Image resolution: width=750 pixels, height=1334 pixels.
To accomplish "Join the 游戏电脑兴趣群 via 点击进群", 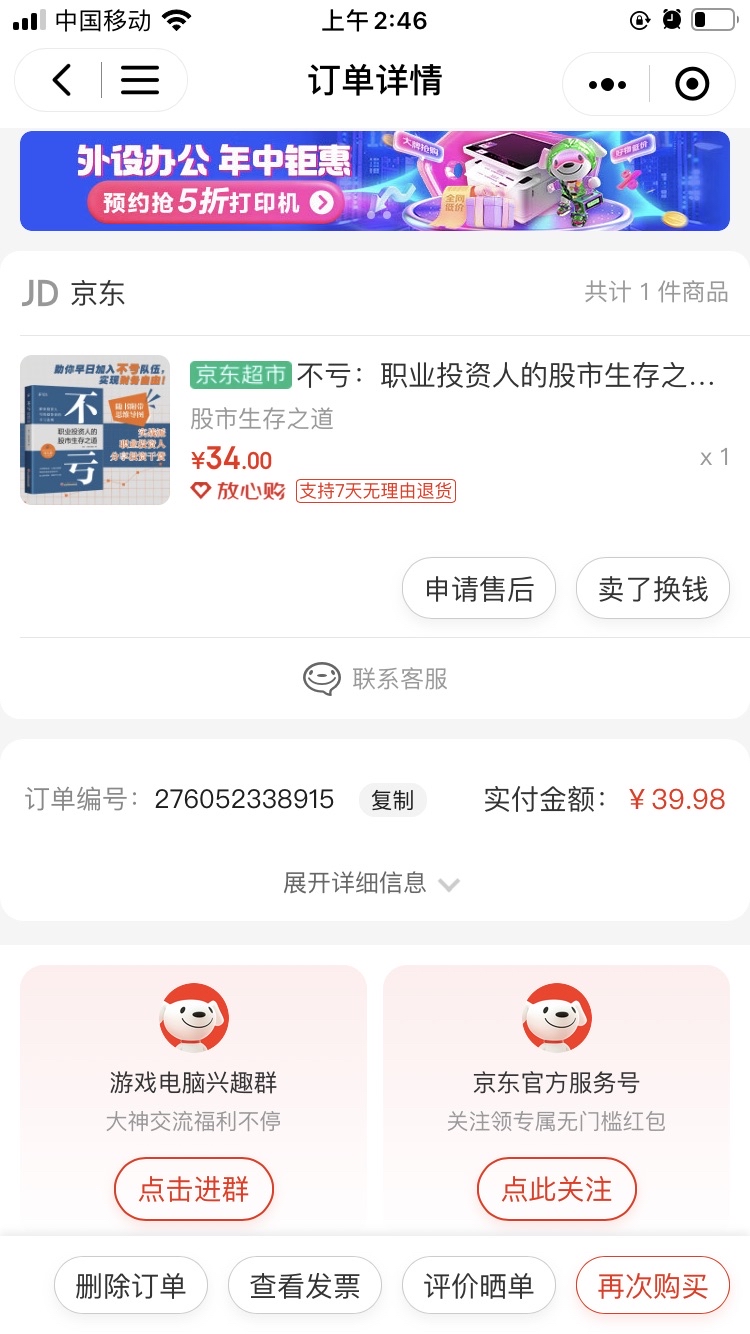I will pos(193,1189).
